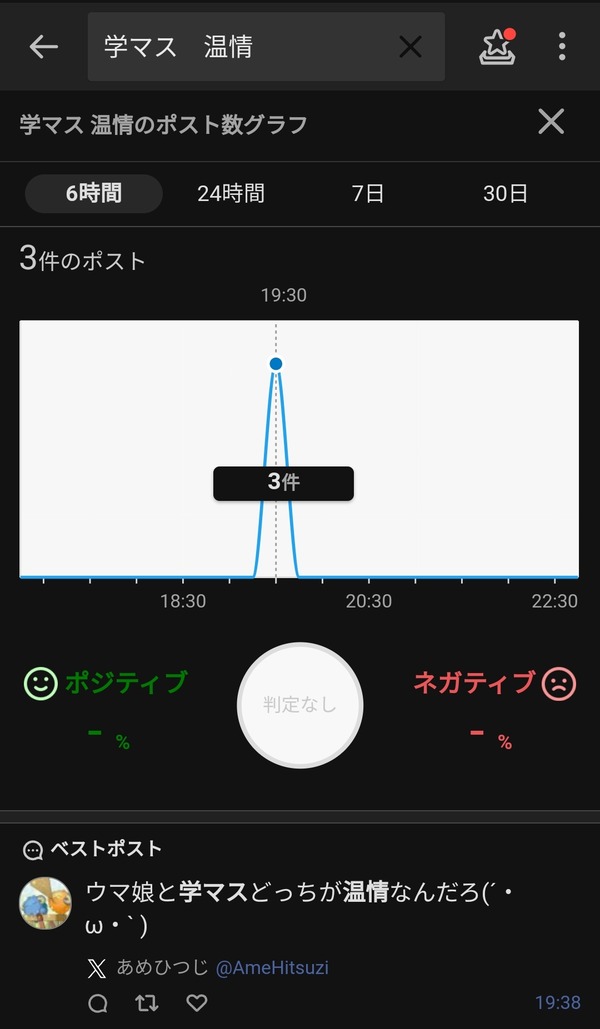This screenshot has width=600, height=1029.
Task: Clear the search text 学マス 温情
Action: coord(410,47)
